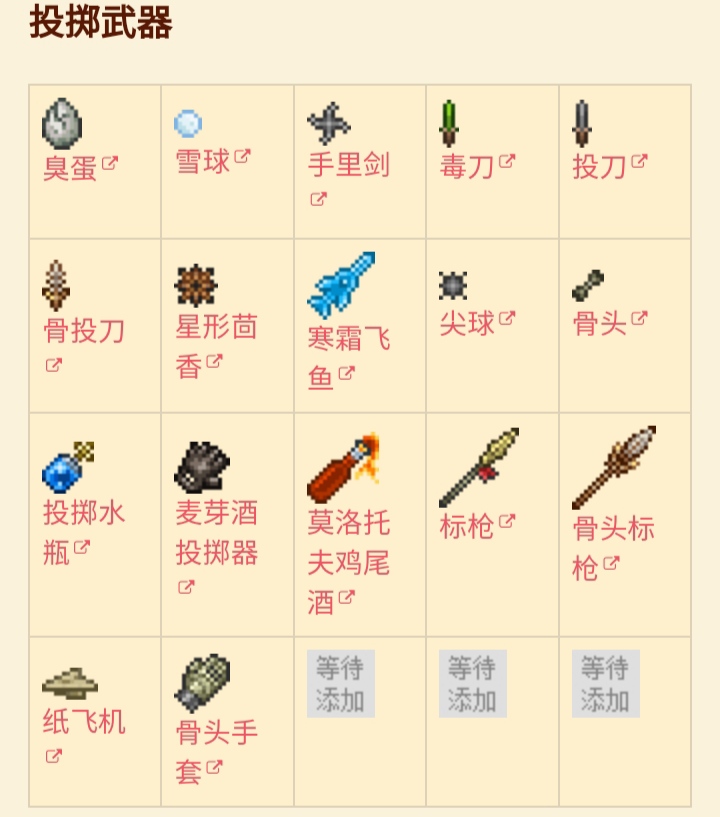Screen dimensions: 720x817
Task: Open the 标枪 entry
Action: 467,526
